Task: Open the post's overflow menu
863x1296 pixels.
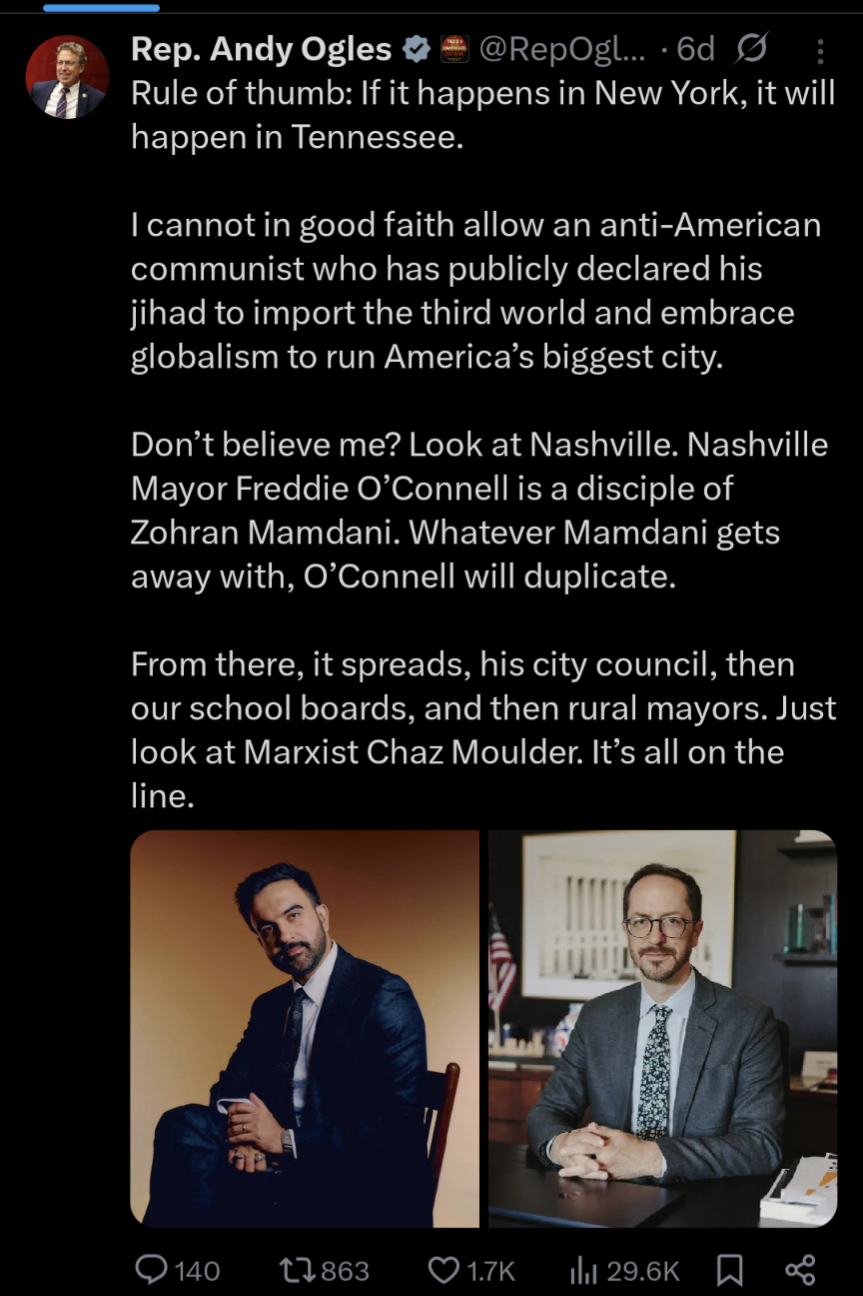Action: 820,51
